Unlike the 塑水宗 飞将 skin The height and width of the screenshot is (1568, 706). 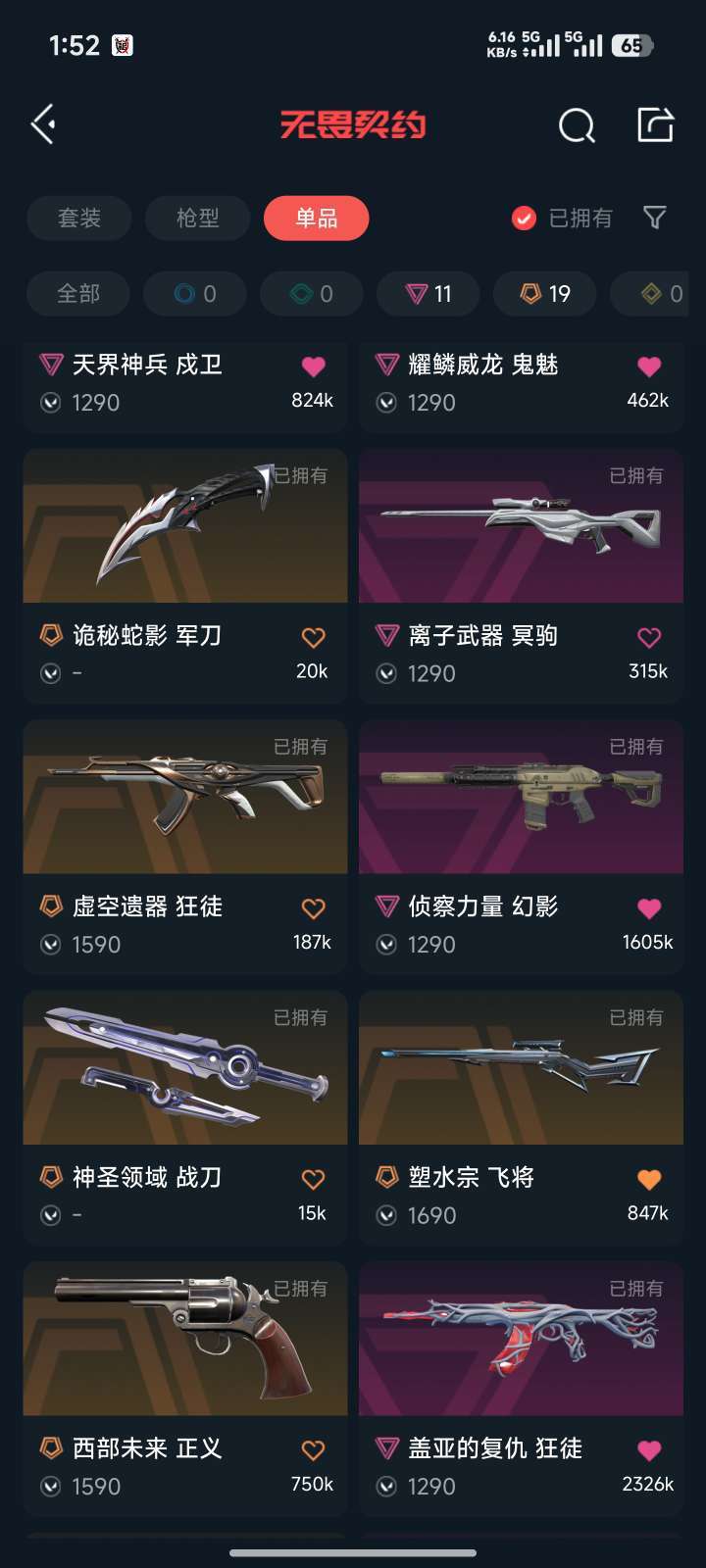click(649, 1180)
